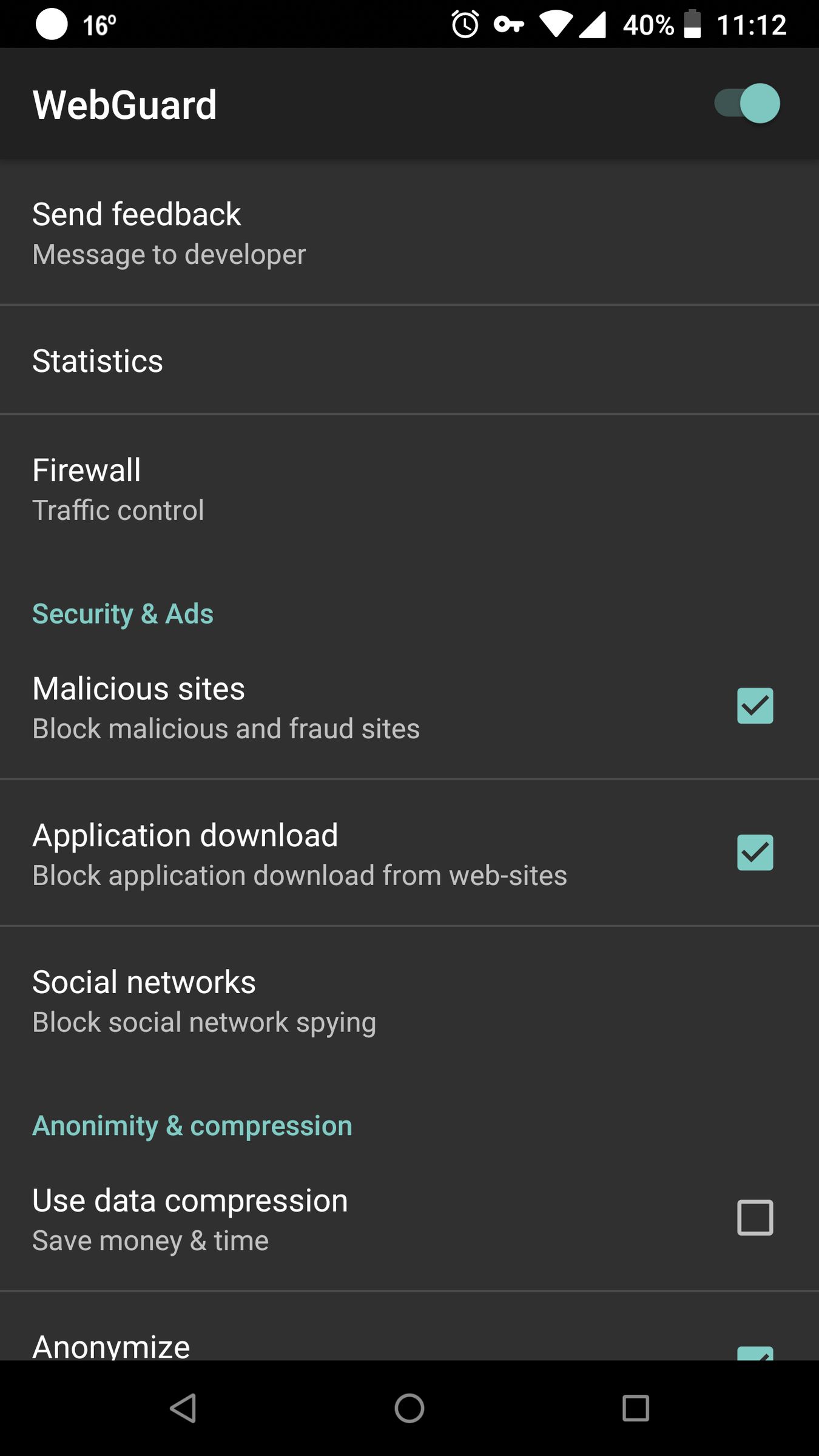This screenshot has height=1456, width=819.
Task: Tap the alarm clock status icon
Action: (x=464, y=24)
